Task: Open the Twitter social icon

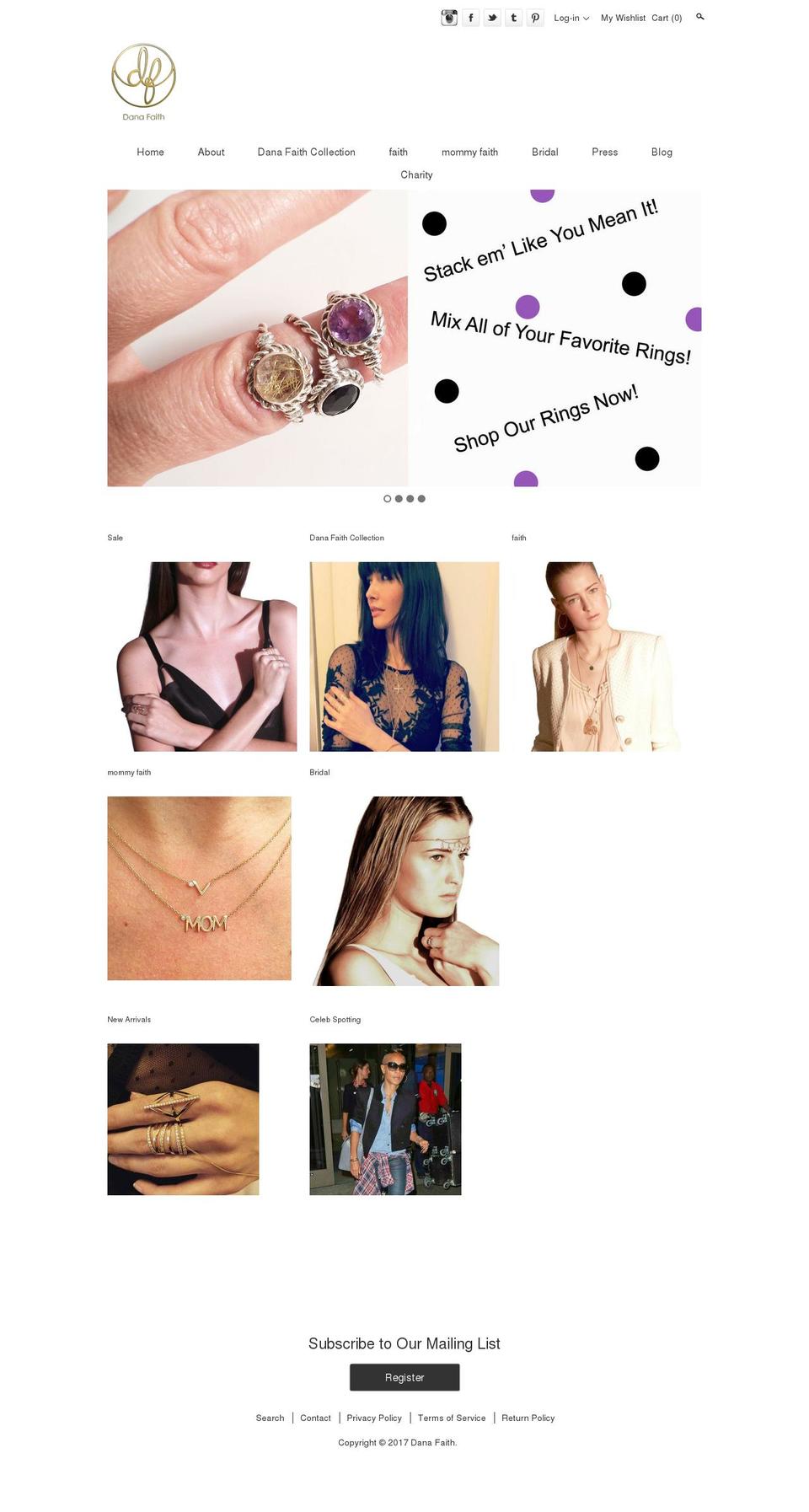Action: pyautogui.click(x=491, y=17)
